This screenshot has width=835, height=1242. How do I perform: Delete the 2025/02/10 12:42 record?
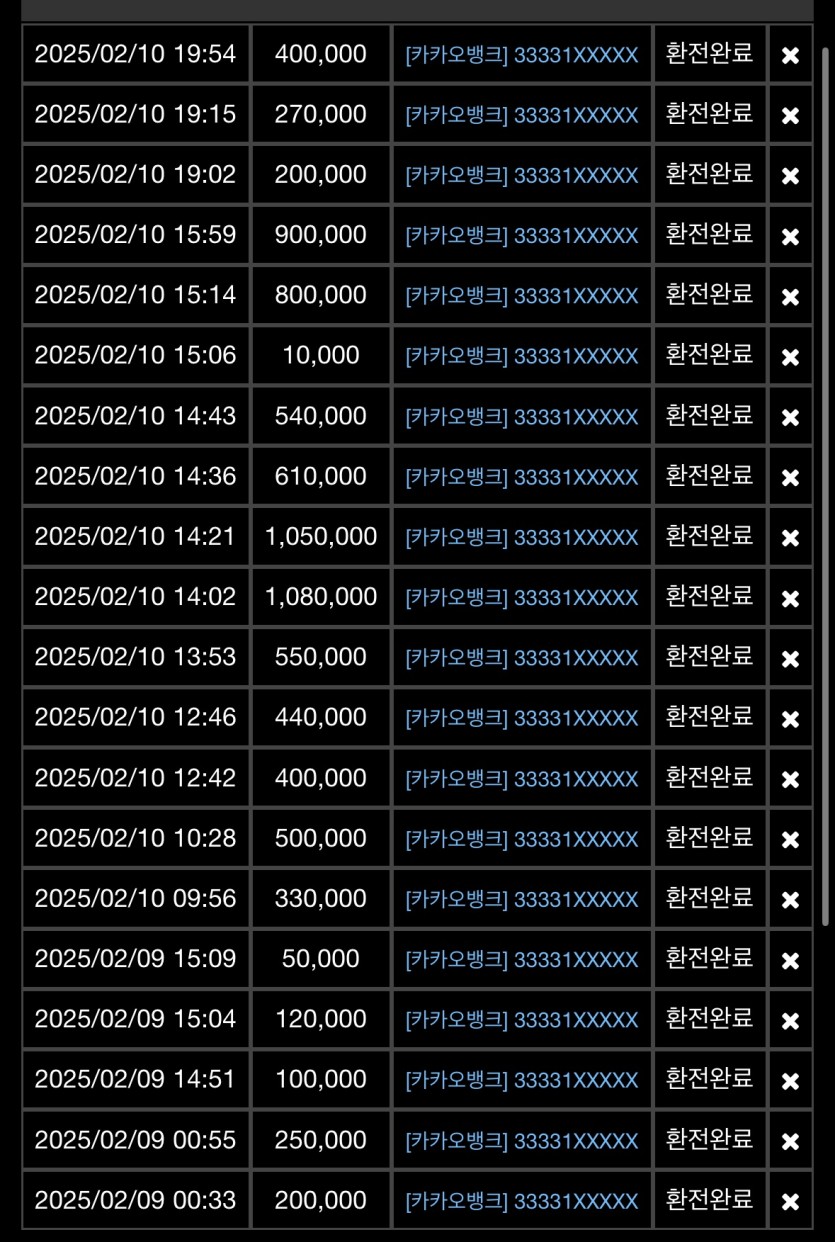[x=790, y=780]
